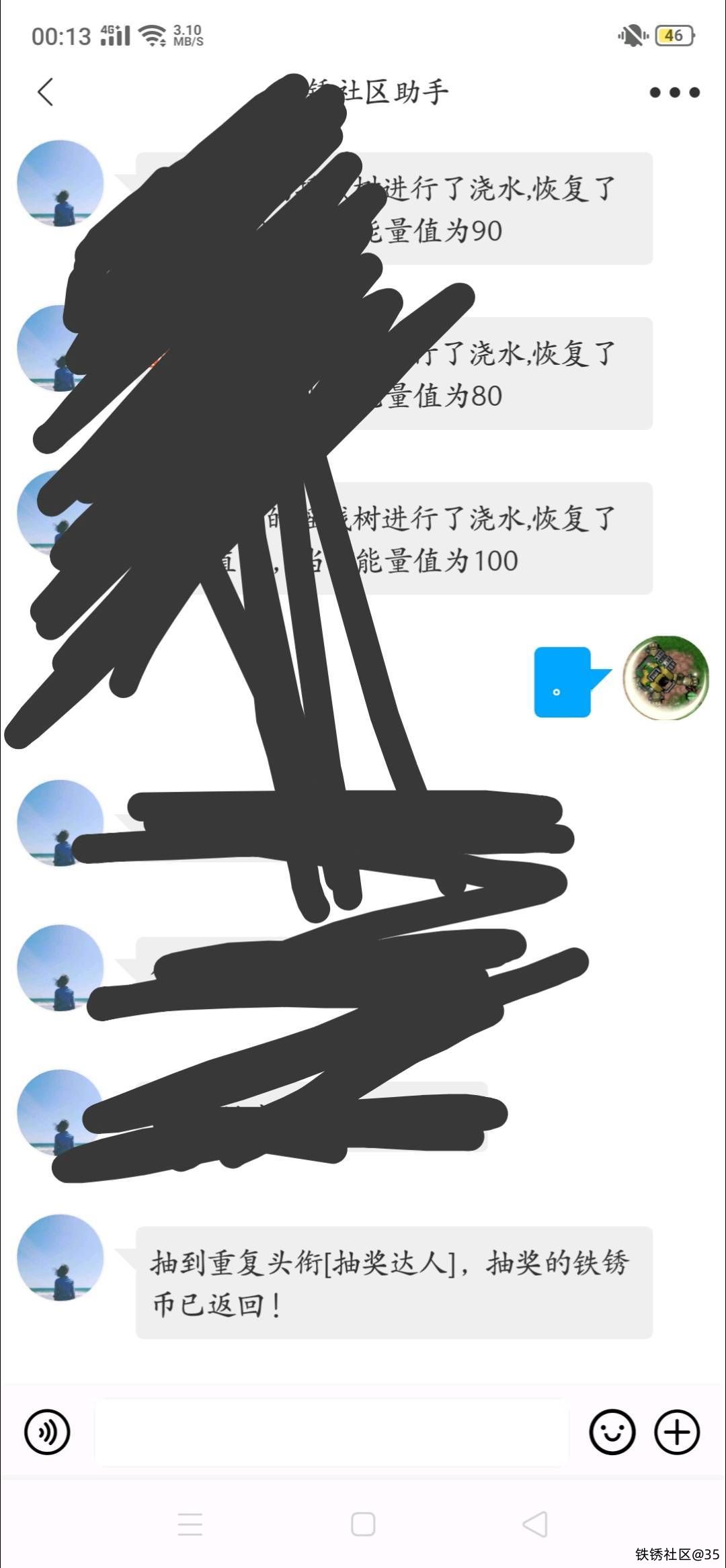This screenshot has width=726, height=1568.
Task: Tap the message text field
Action: click(331, 1432)
